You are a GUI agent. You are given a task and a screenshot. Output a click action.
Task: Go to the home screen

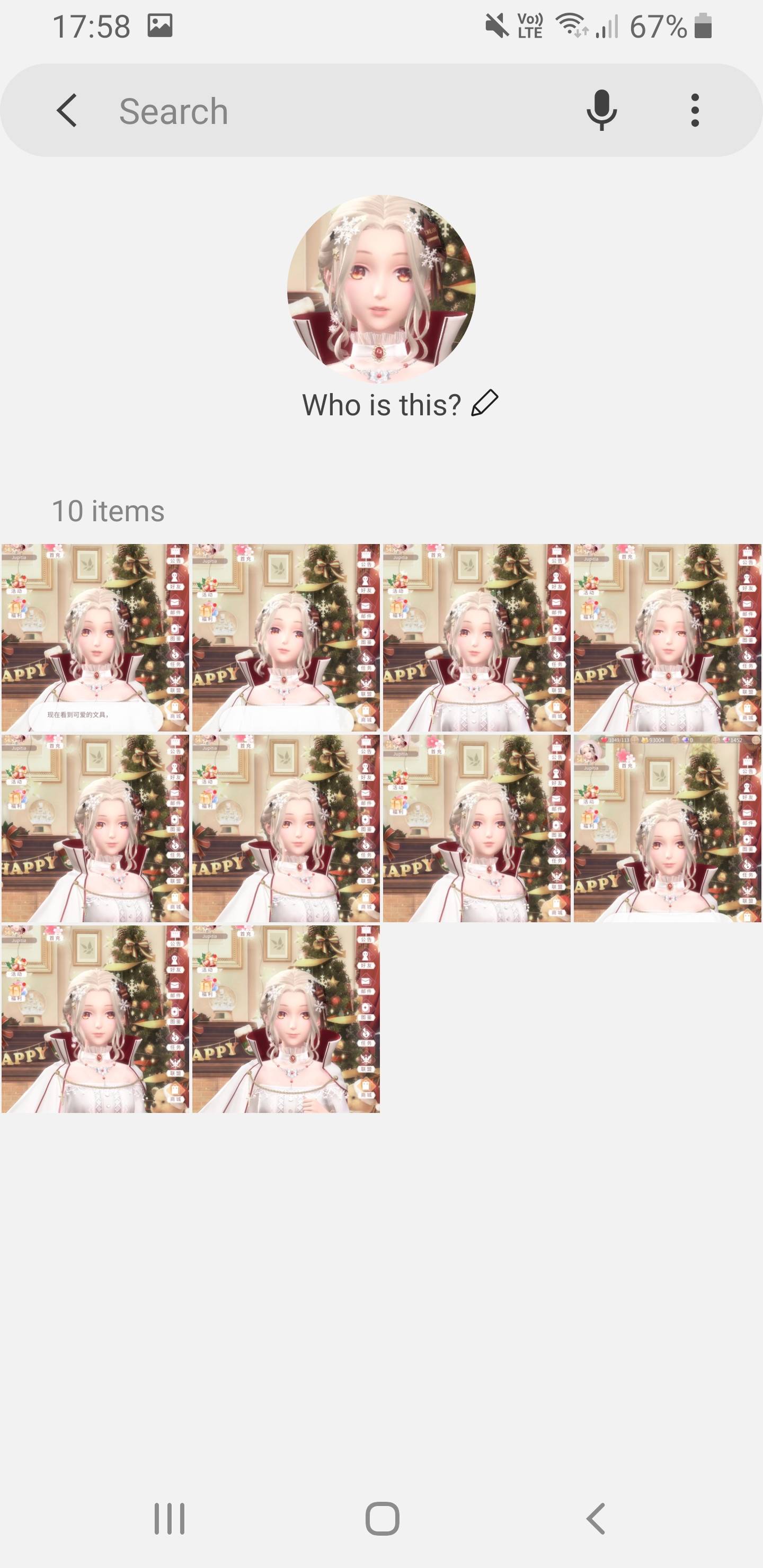(382, 1519)
